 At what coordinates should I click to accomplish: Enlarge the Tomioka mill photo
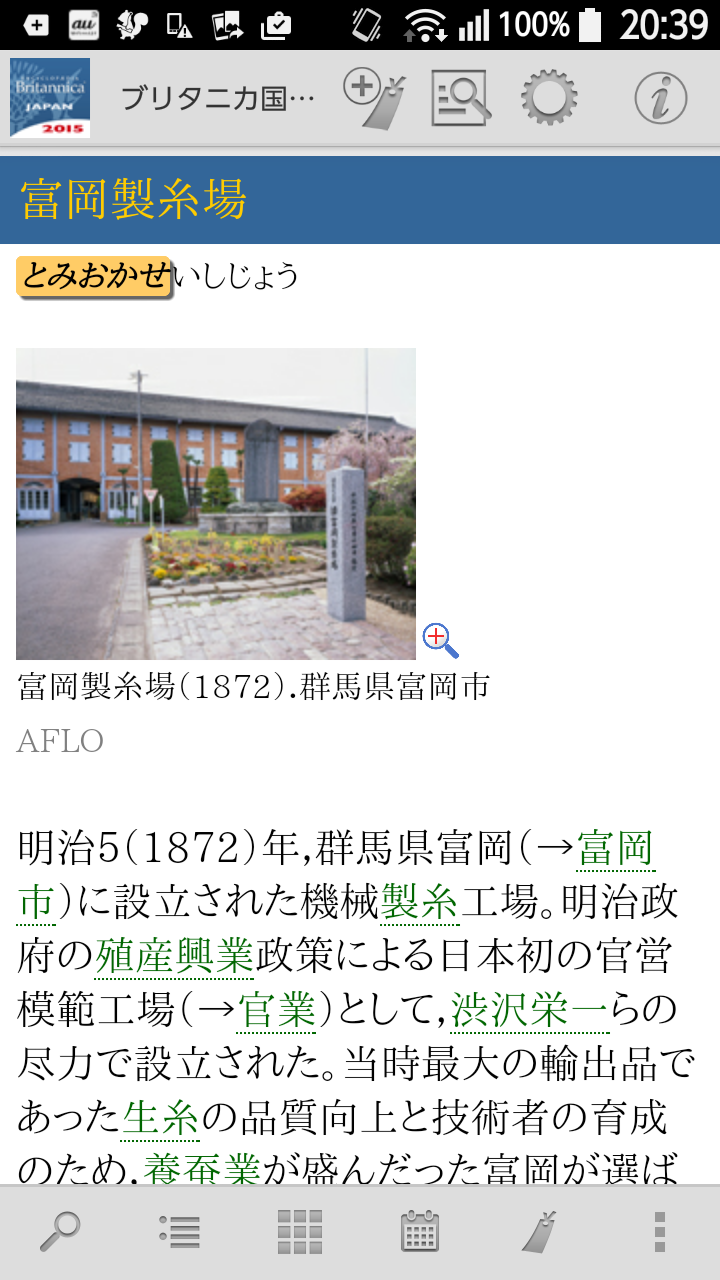click(x=440, y=640)
